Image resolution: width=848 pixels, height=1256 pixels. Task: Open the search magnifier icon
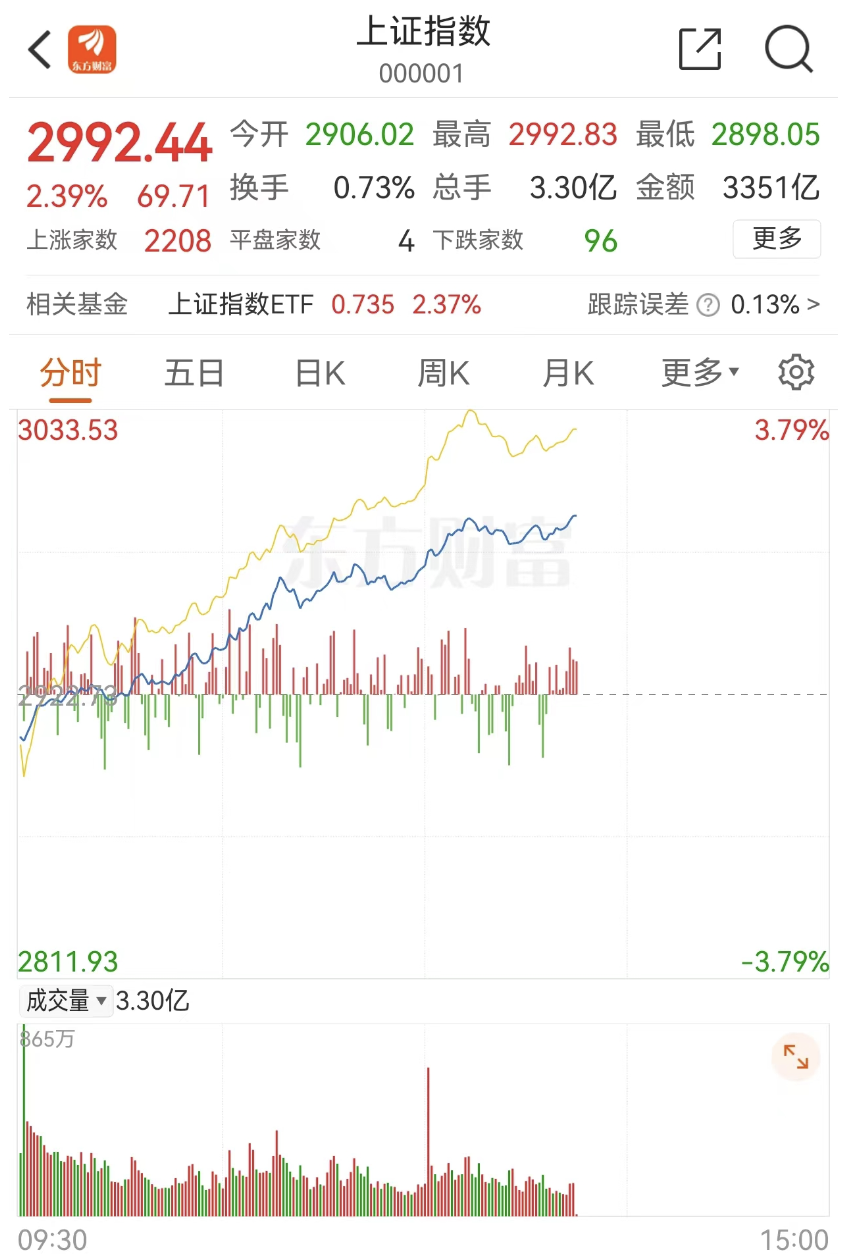(789, 48)
